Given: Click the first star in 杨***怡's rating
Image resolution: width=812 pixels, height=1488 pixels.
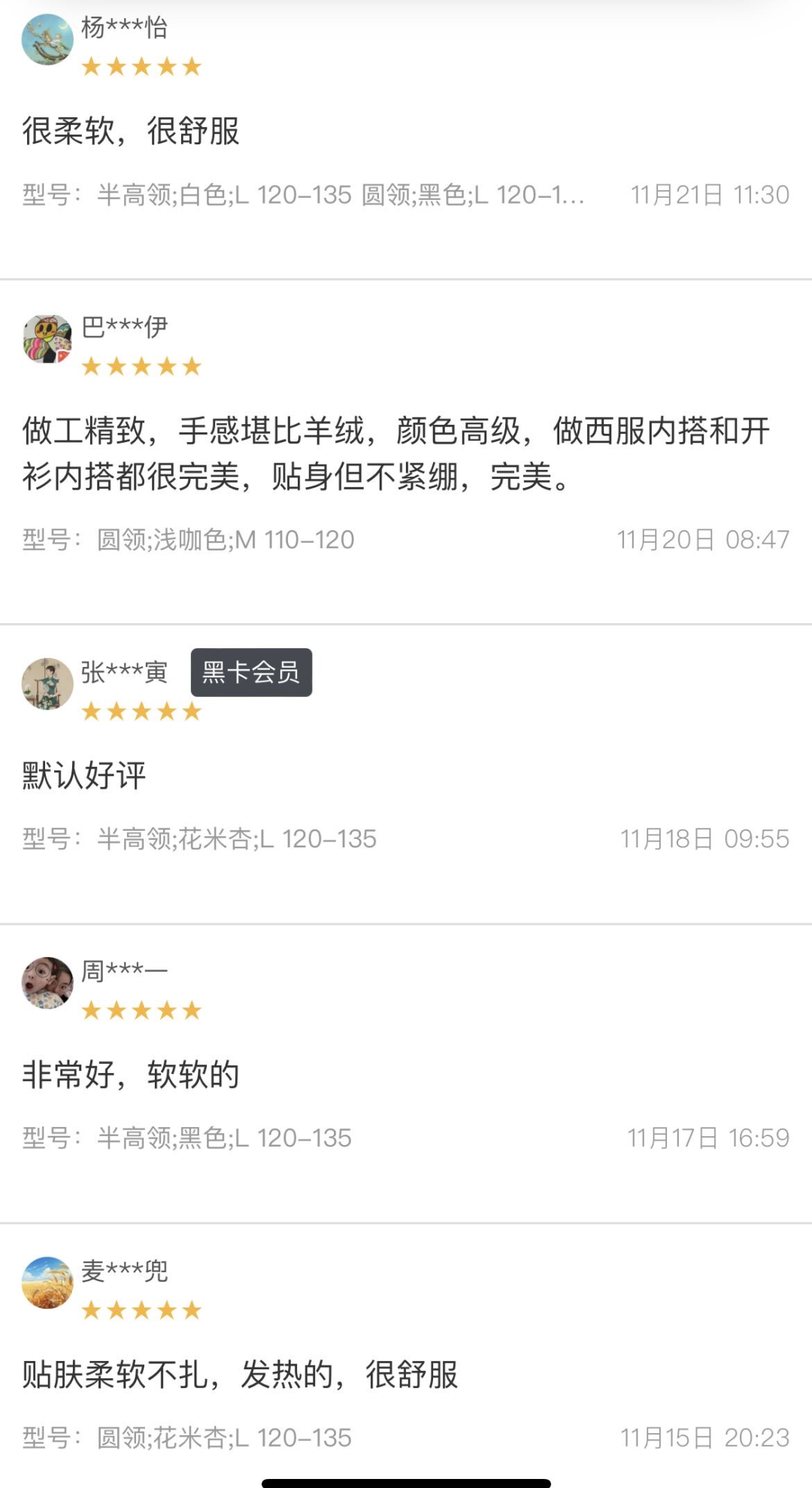Looking at the screenshot, I should click(x=91, y=67).
